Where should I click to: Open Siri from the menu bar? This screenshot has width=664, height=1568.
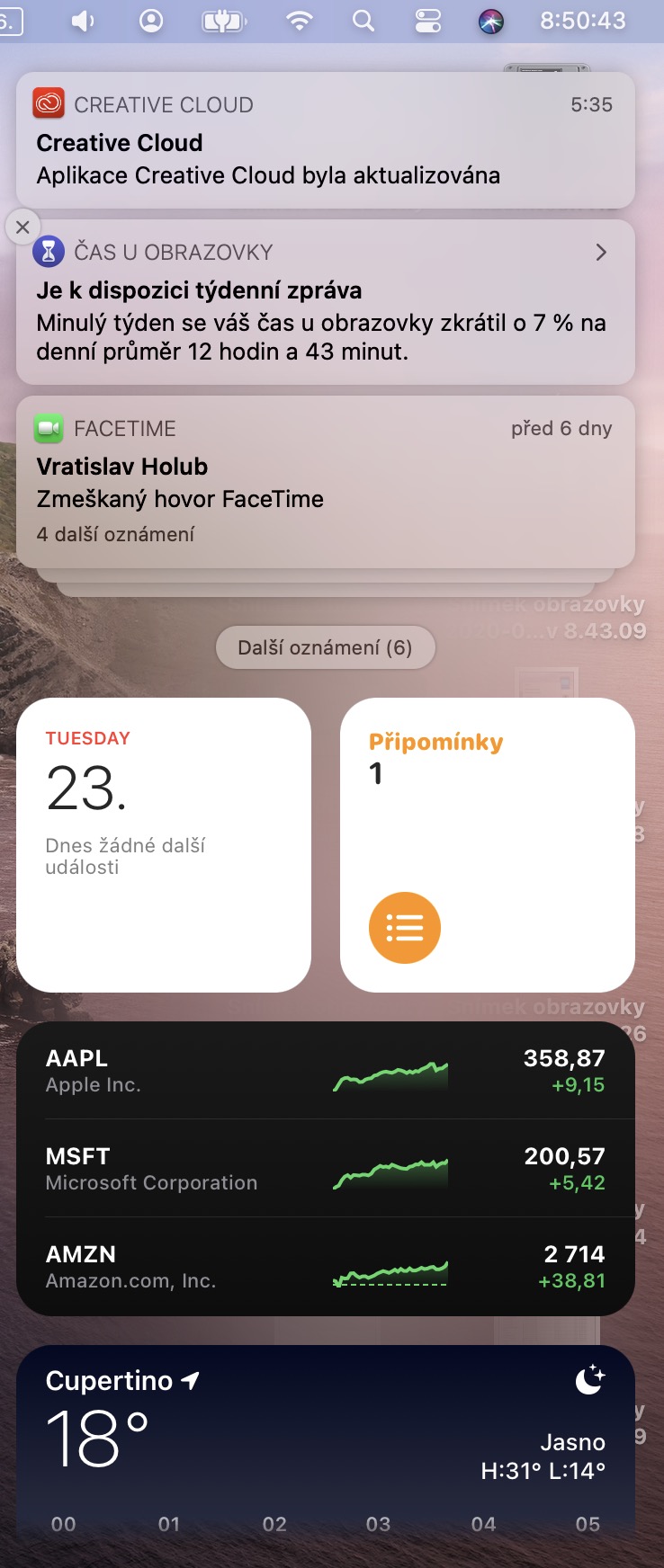pyautogui.click(x=490, y=21)
